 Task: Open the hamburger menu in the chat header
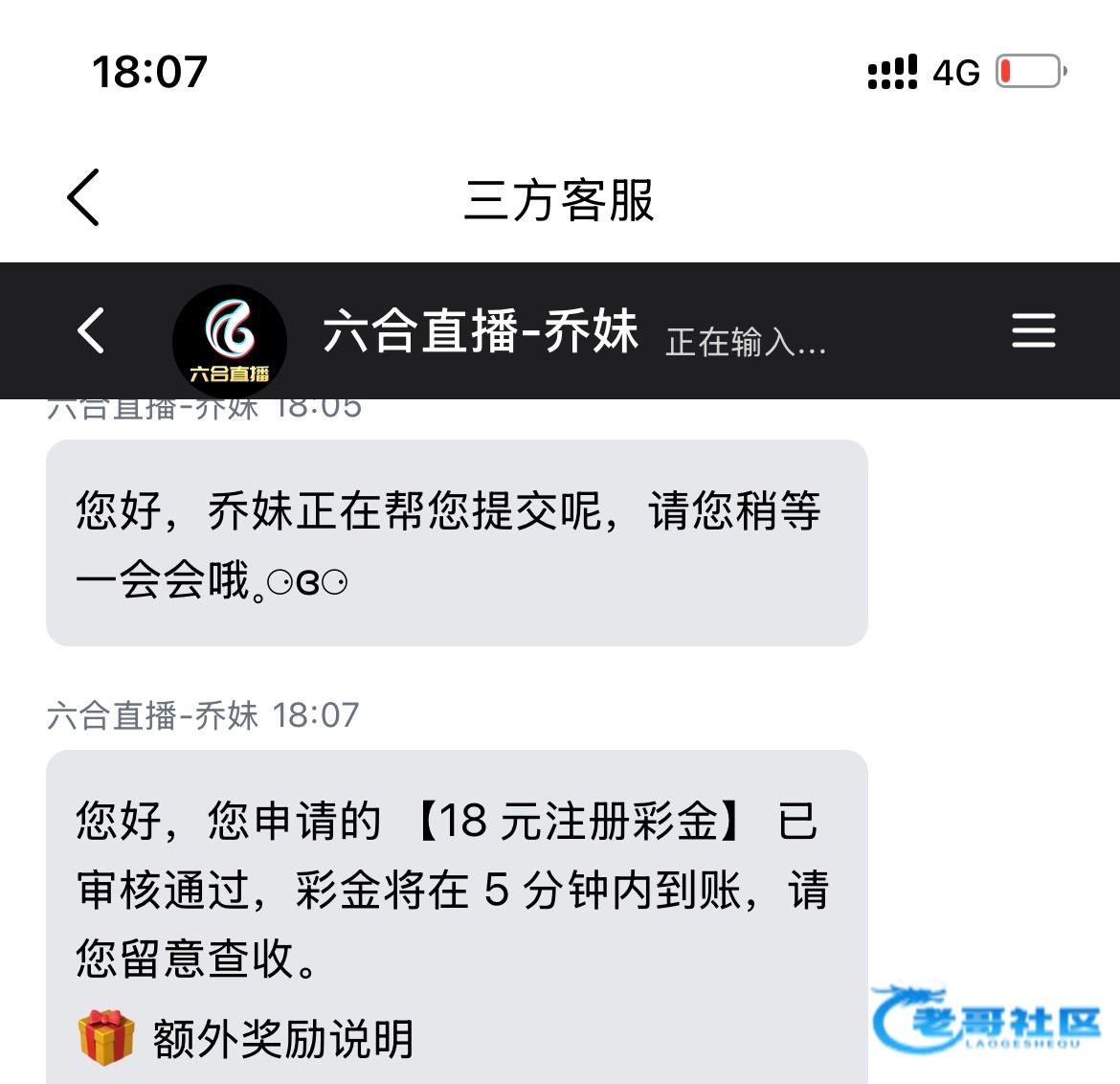(x=1034, y=330)
